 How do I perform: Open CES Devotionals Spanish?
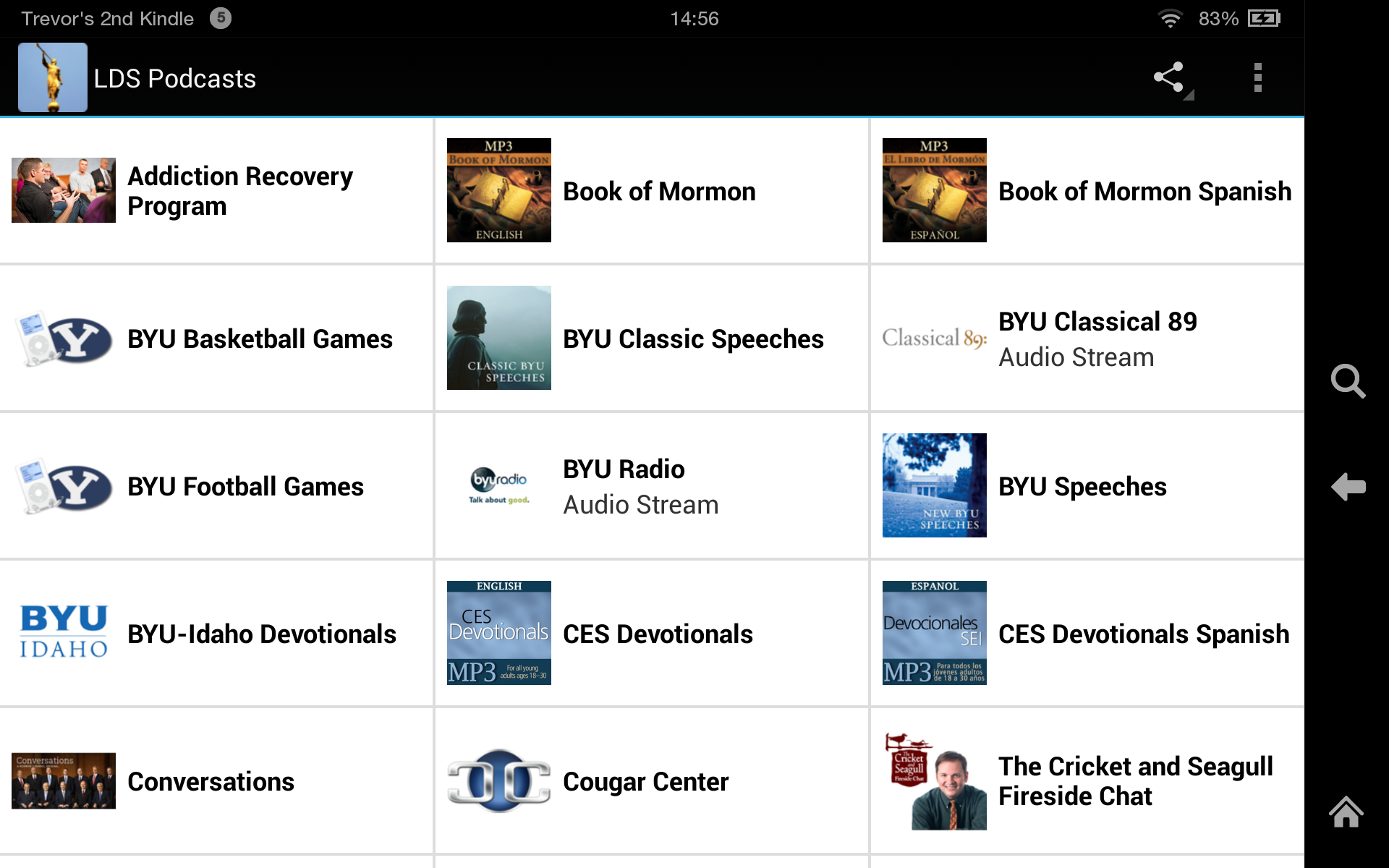[1087, 634]
